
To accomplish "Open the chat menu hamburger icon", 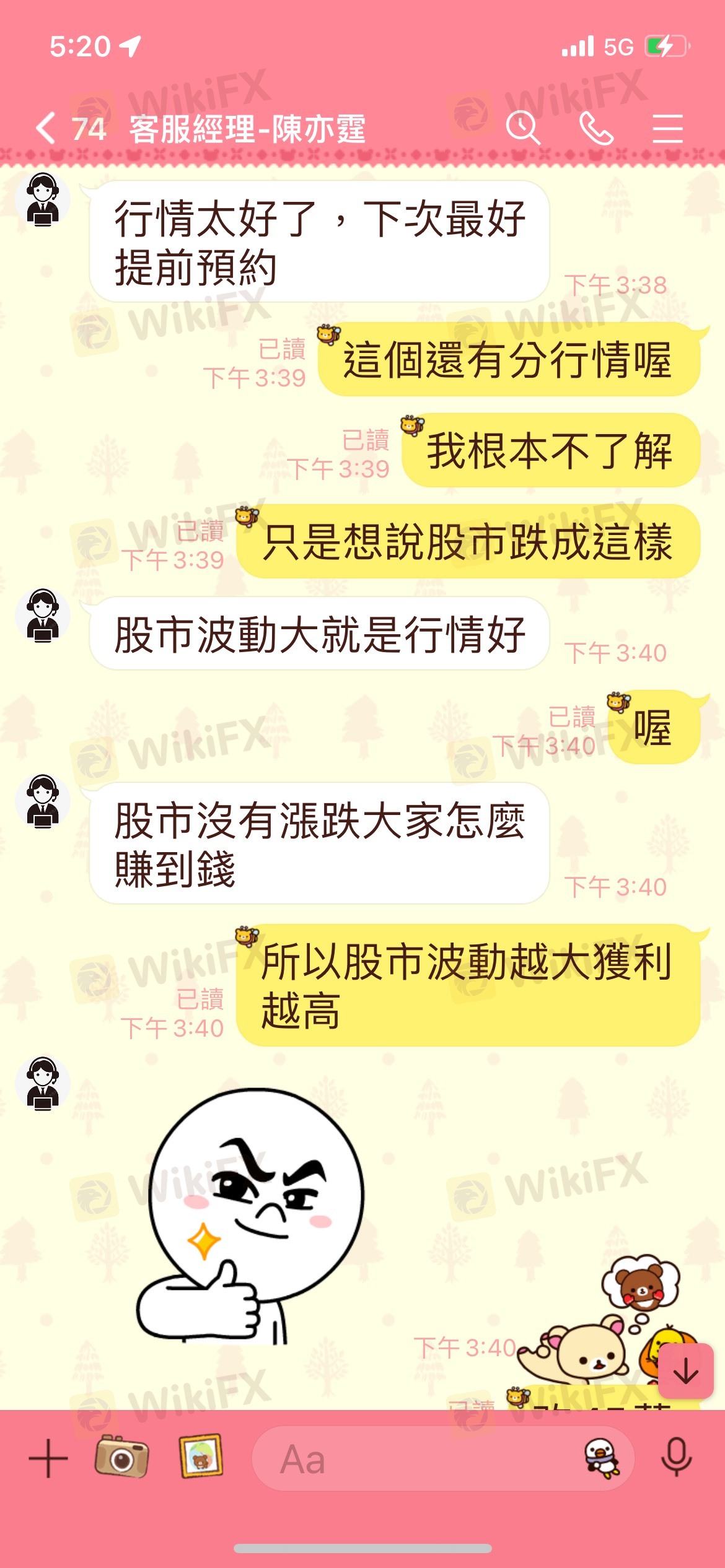I will tap(667, 129).
